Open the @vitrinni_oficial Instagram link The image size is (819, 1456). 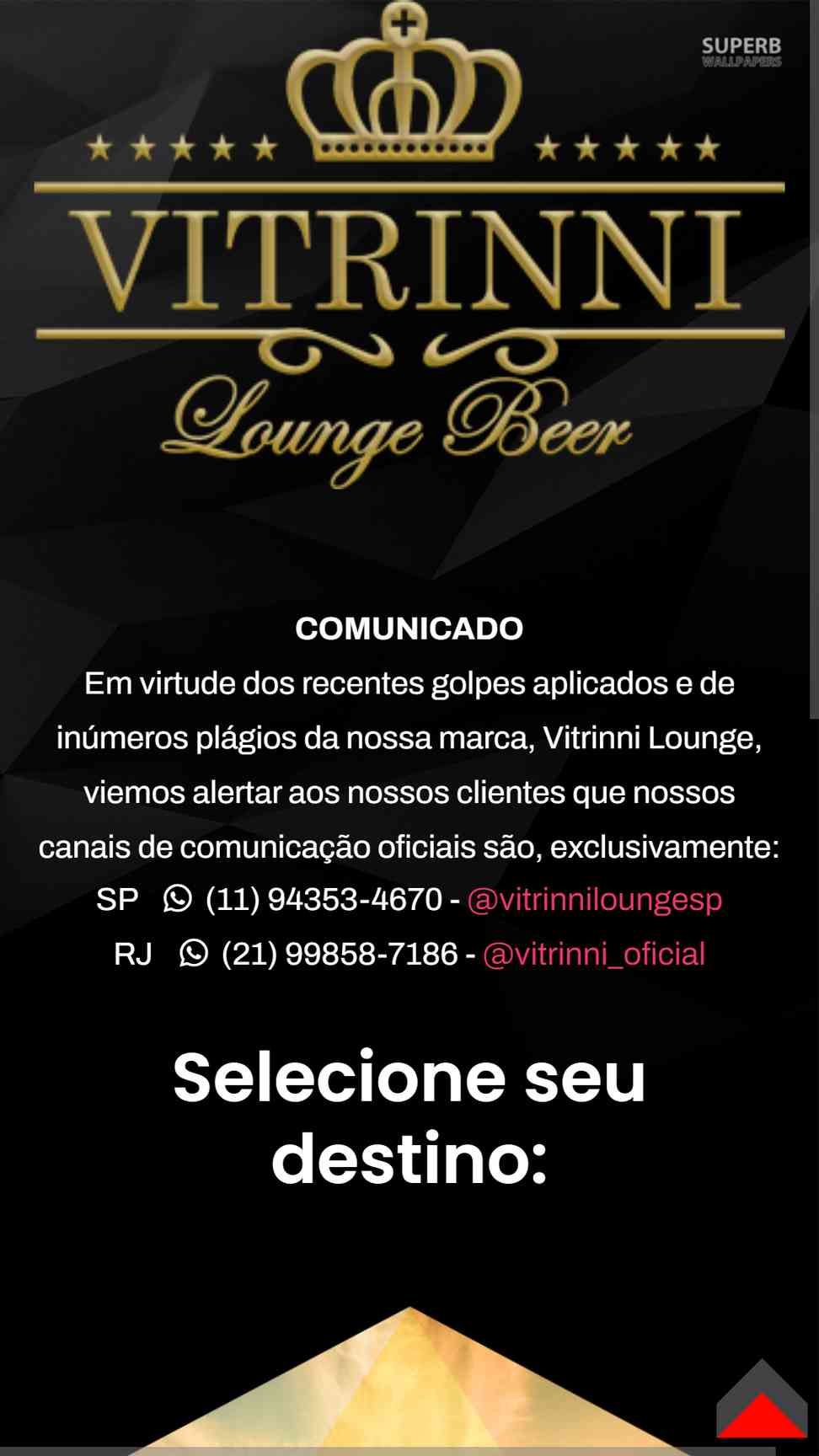coord(593,954)
